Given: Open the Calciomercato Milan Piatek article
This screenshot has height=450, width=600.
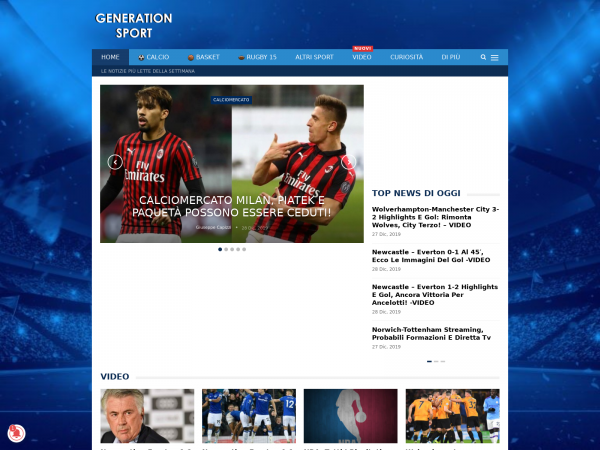Looking at the screenshot, I should (233, 206).
